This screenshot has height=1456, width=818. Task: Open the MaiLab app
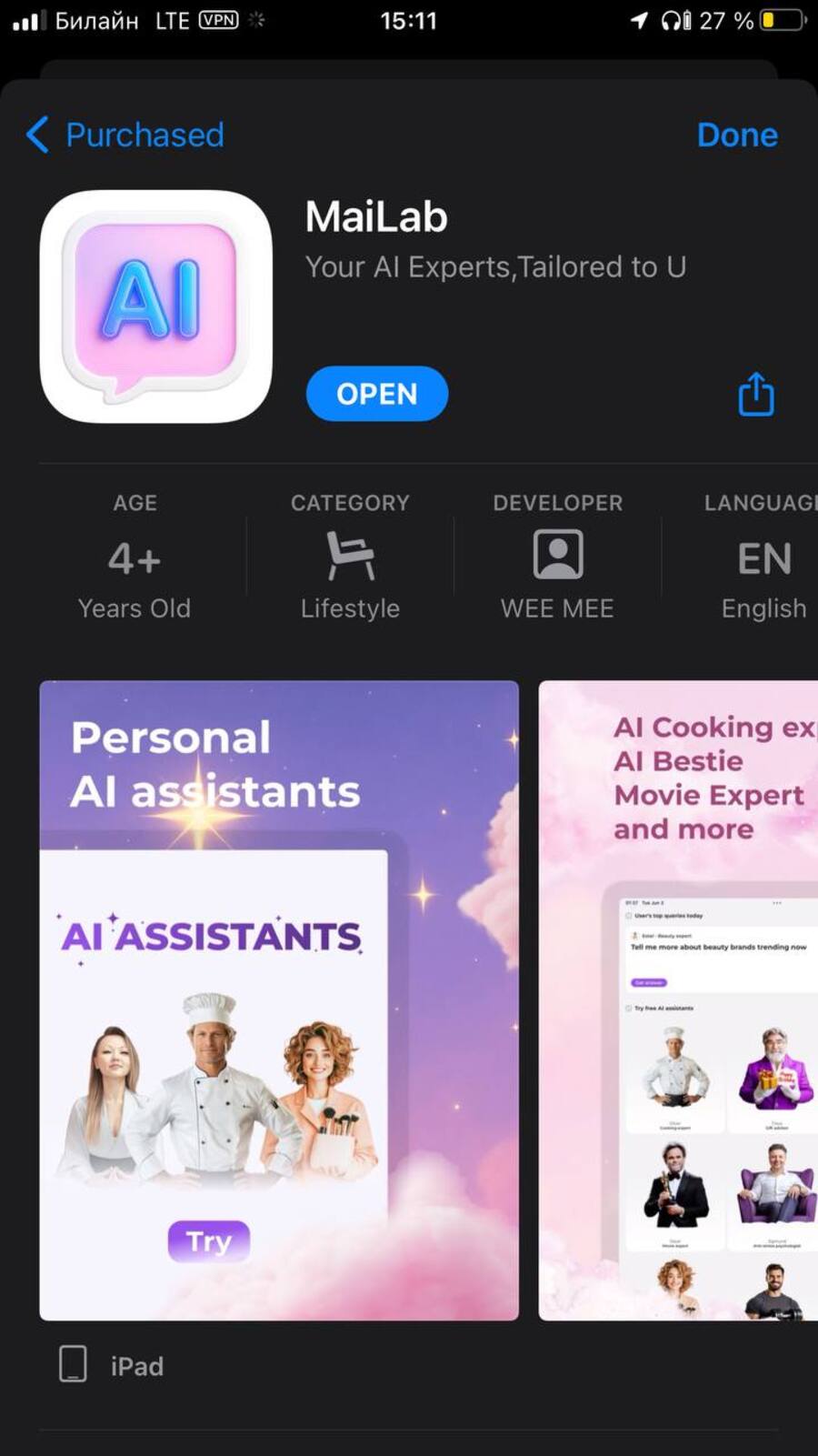(376, 394)
